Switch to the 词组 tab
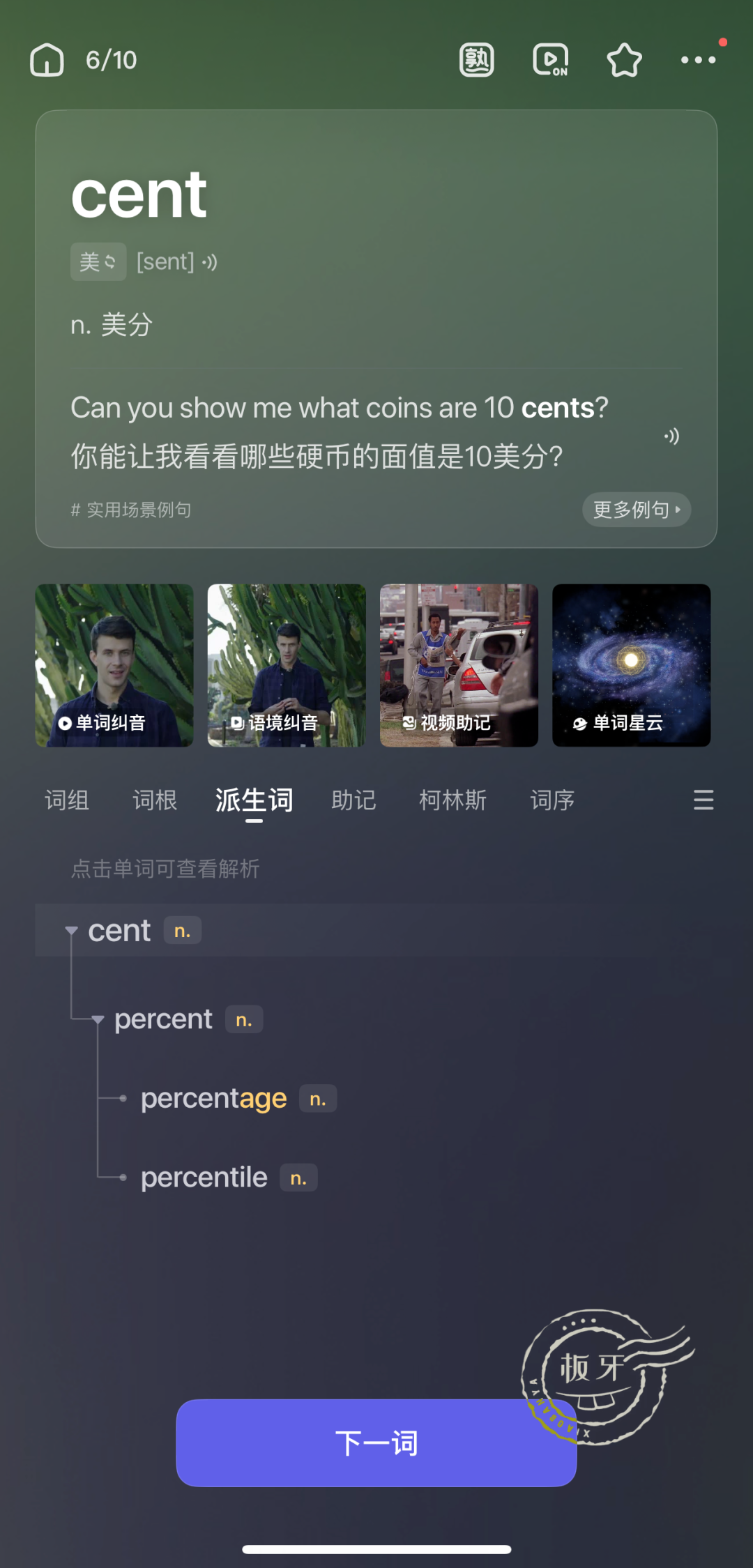 (x=67, y=800)
